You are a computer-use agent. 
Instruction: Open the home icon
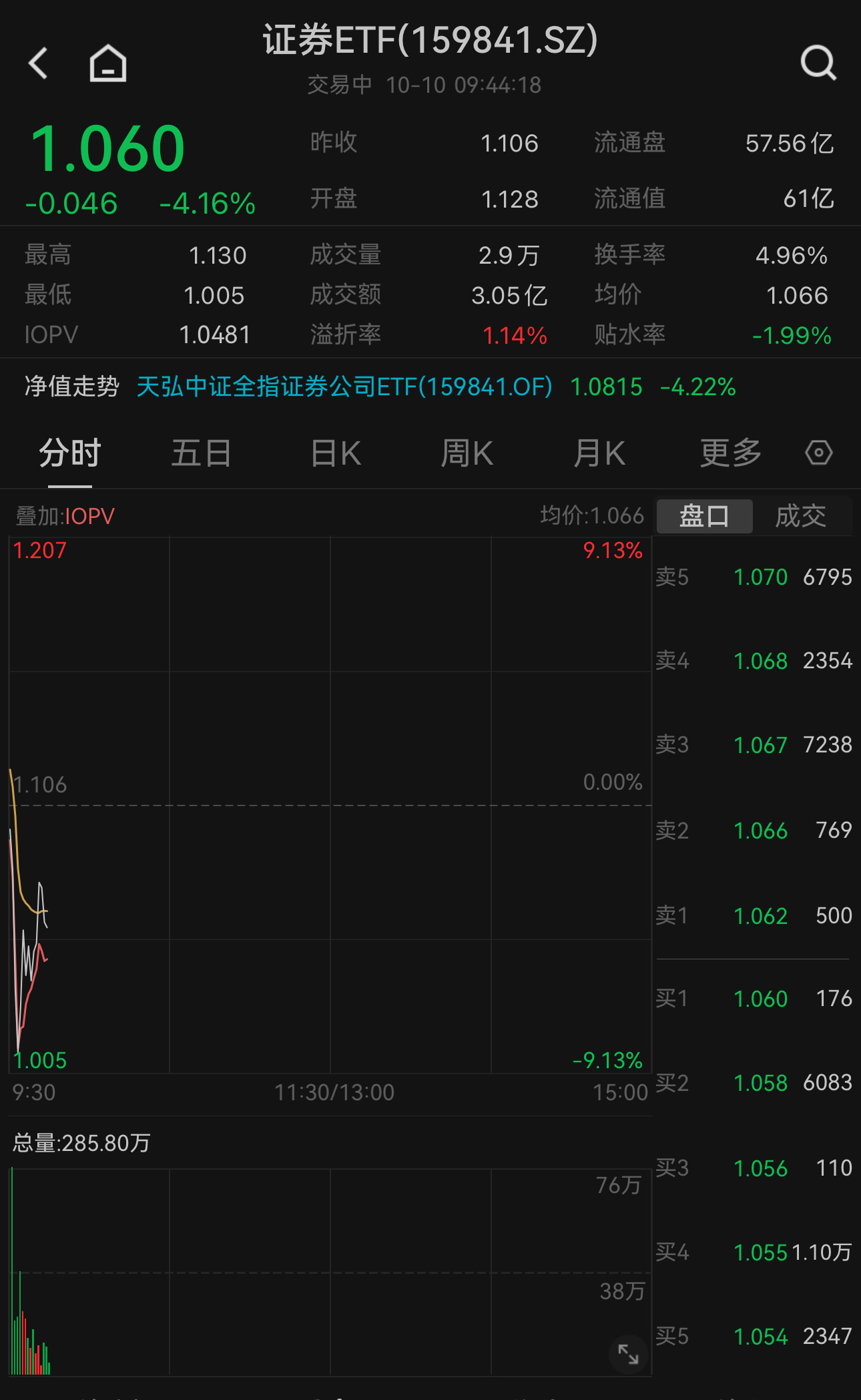[108, 63]
